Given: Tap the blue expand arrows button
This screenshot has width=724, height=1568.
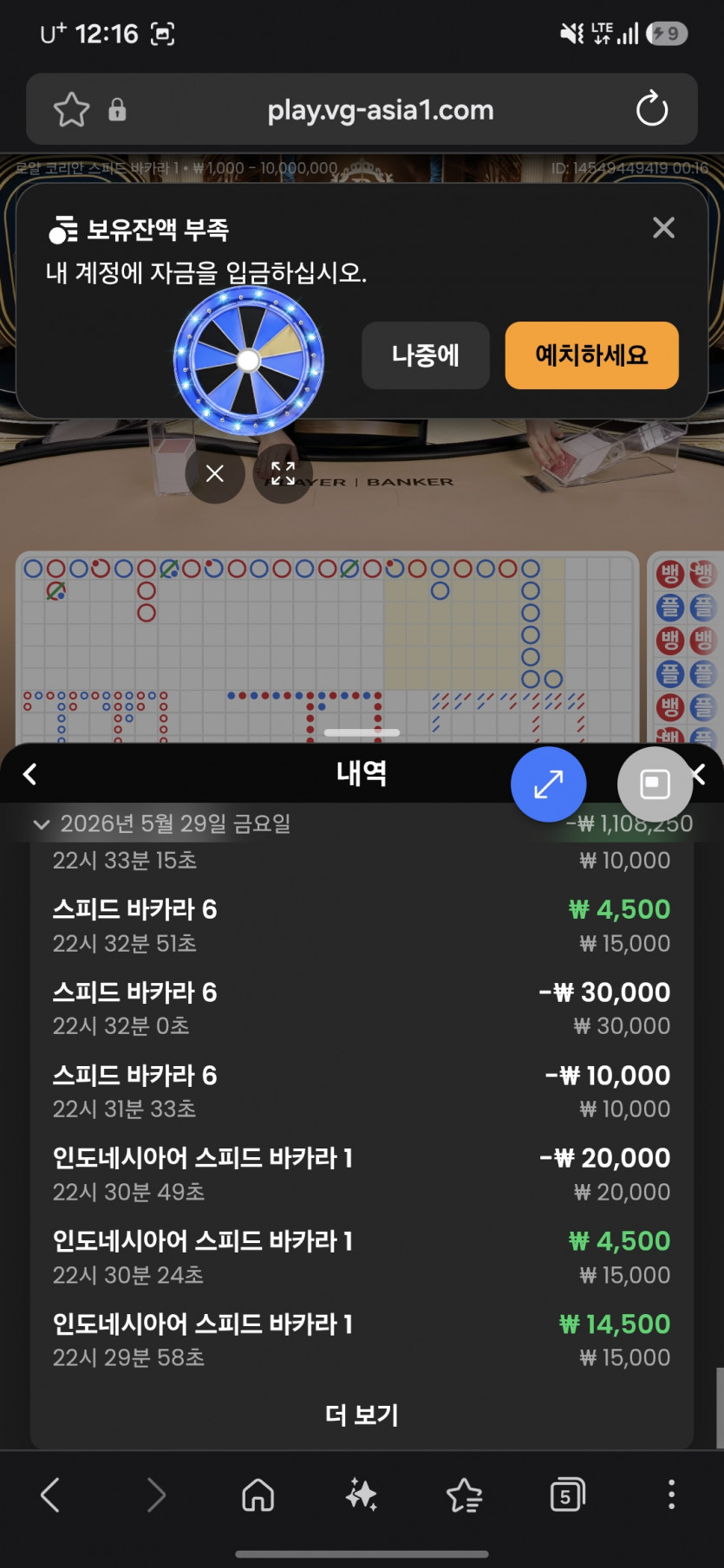Looking at the screenshot, I should 548,784.
